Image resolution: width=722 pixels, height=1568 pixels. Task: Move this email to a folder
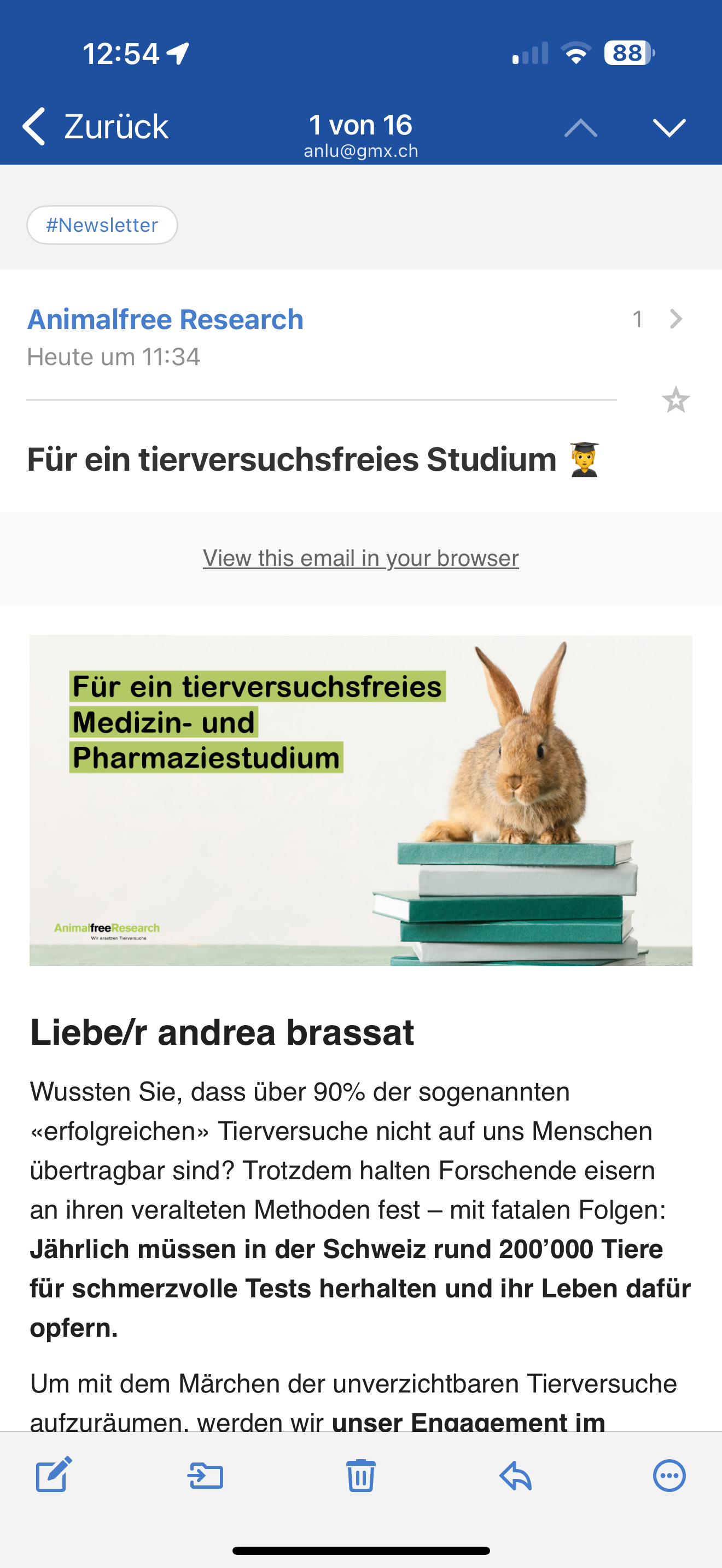pos(205,1476)
